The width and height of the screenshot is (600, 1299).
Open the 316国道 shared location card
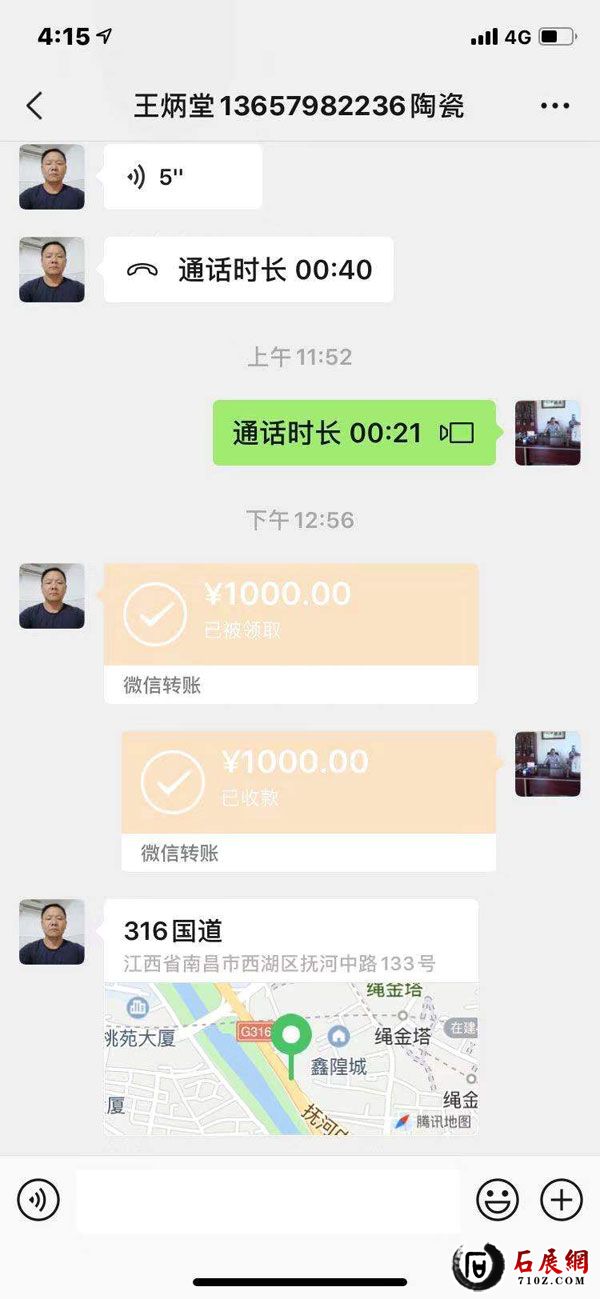tap(290, 1015)
